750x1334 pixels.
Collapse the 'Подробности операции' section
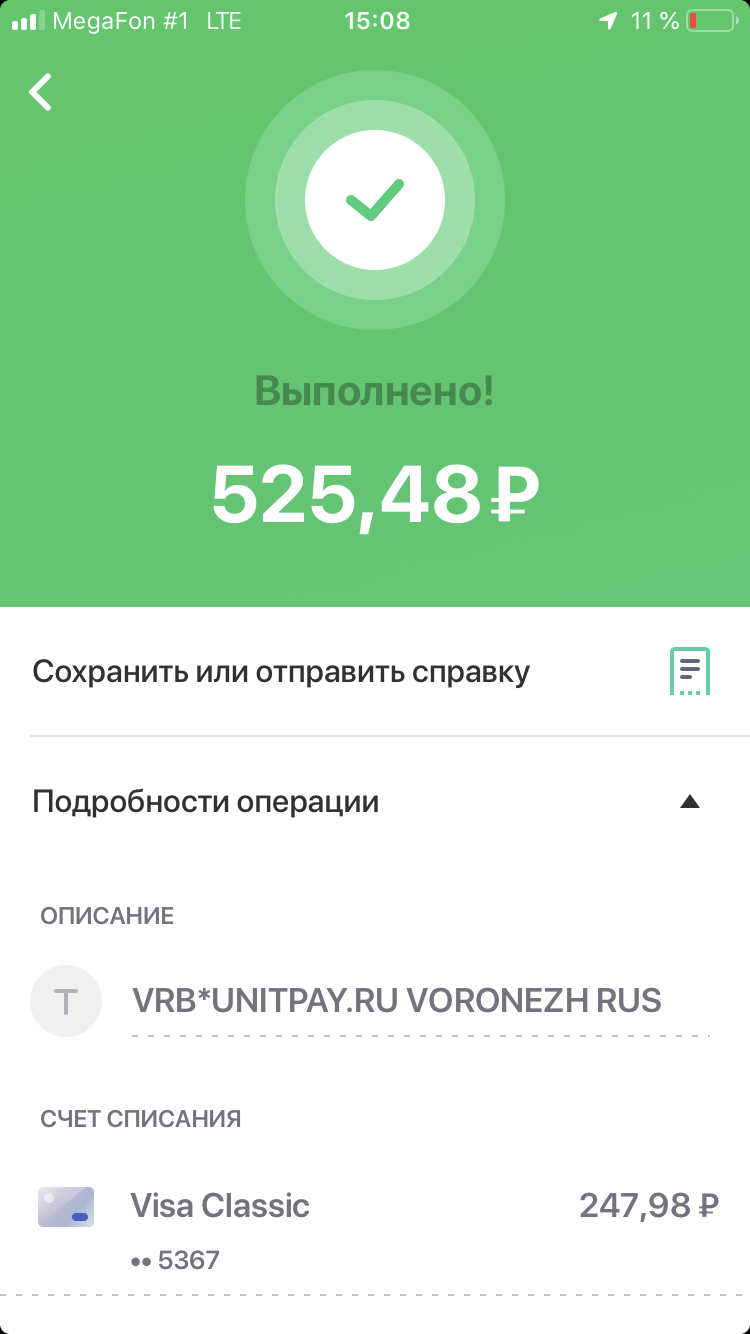click(375, 801)
